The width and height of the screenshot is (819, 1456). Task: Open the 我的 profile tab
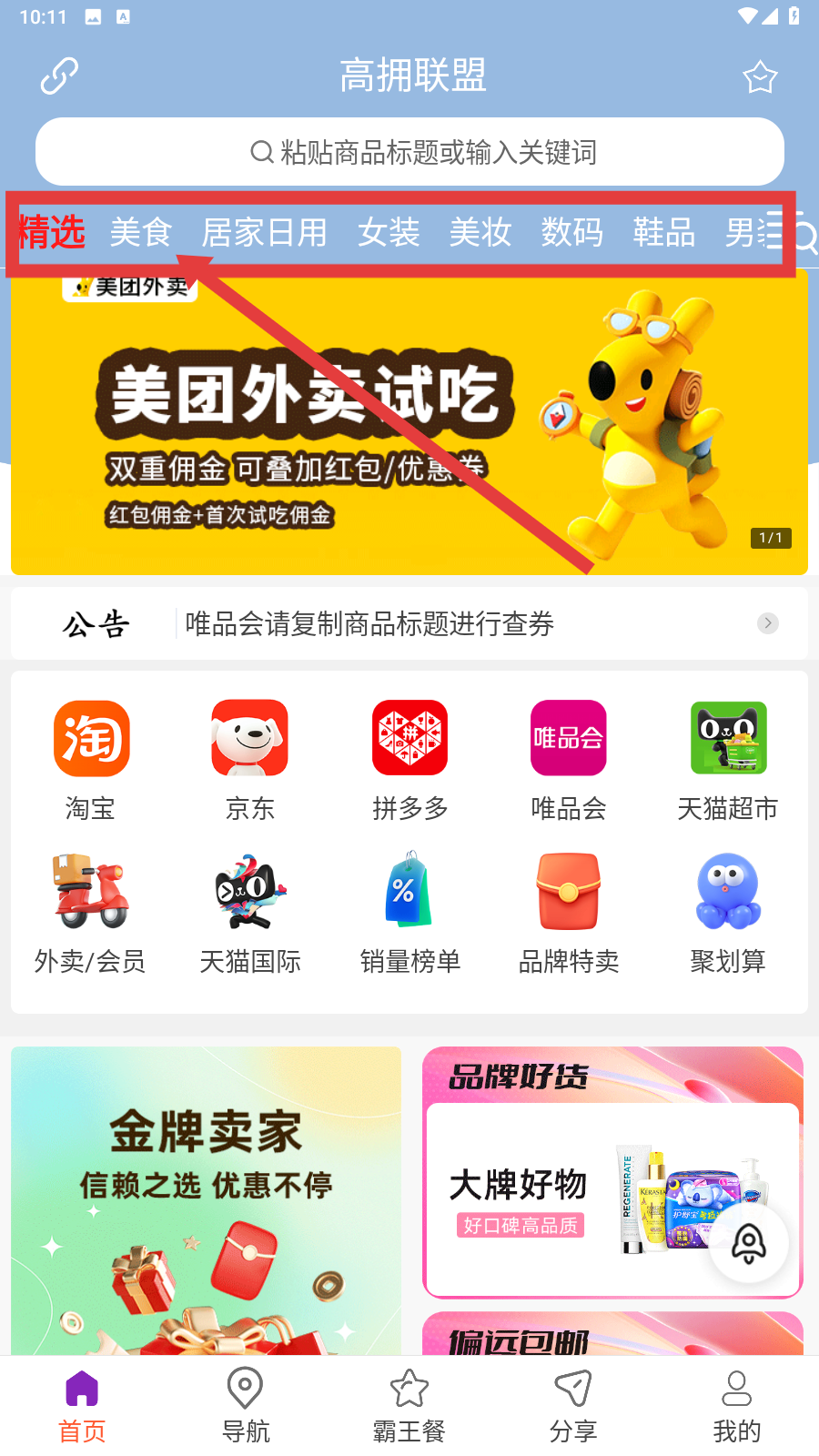coord(736,1406)
